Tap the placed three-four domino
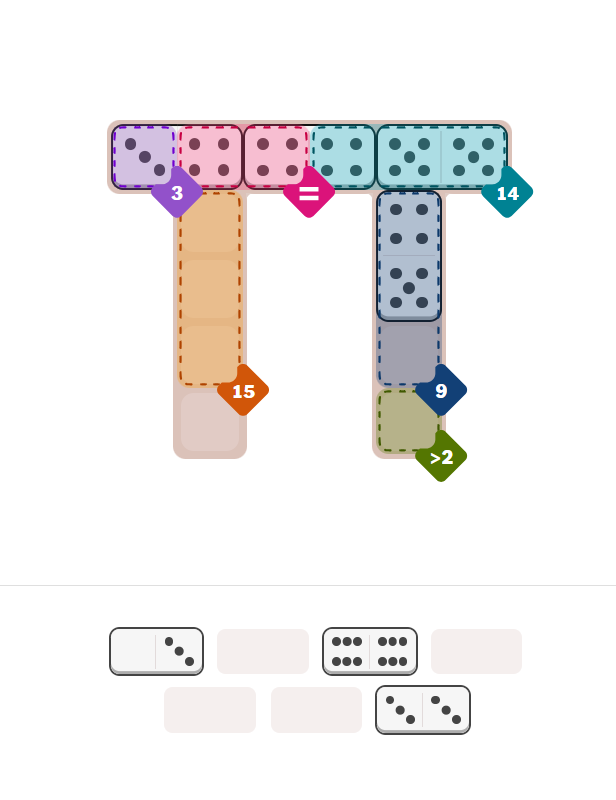Screen dimensions: 616x800 coord(177,157)
